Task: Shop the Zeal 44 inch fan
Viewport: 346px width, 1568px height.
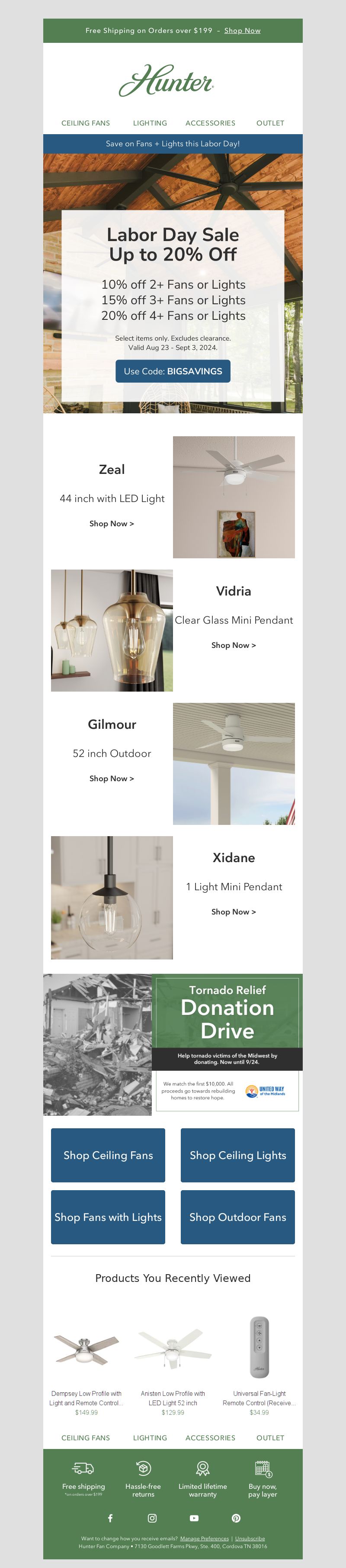Action: coord(111,524)
